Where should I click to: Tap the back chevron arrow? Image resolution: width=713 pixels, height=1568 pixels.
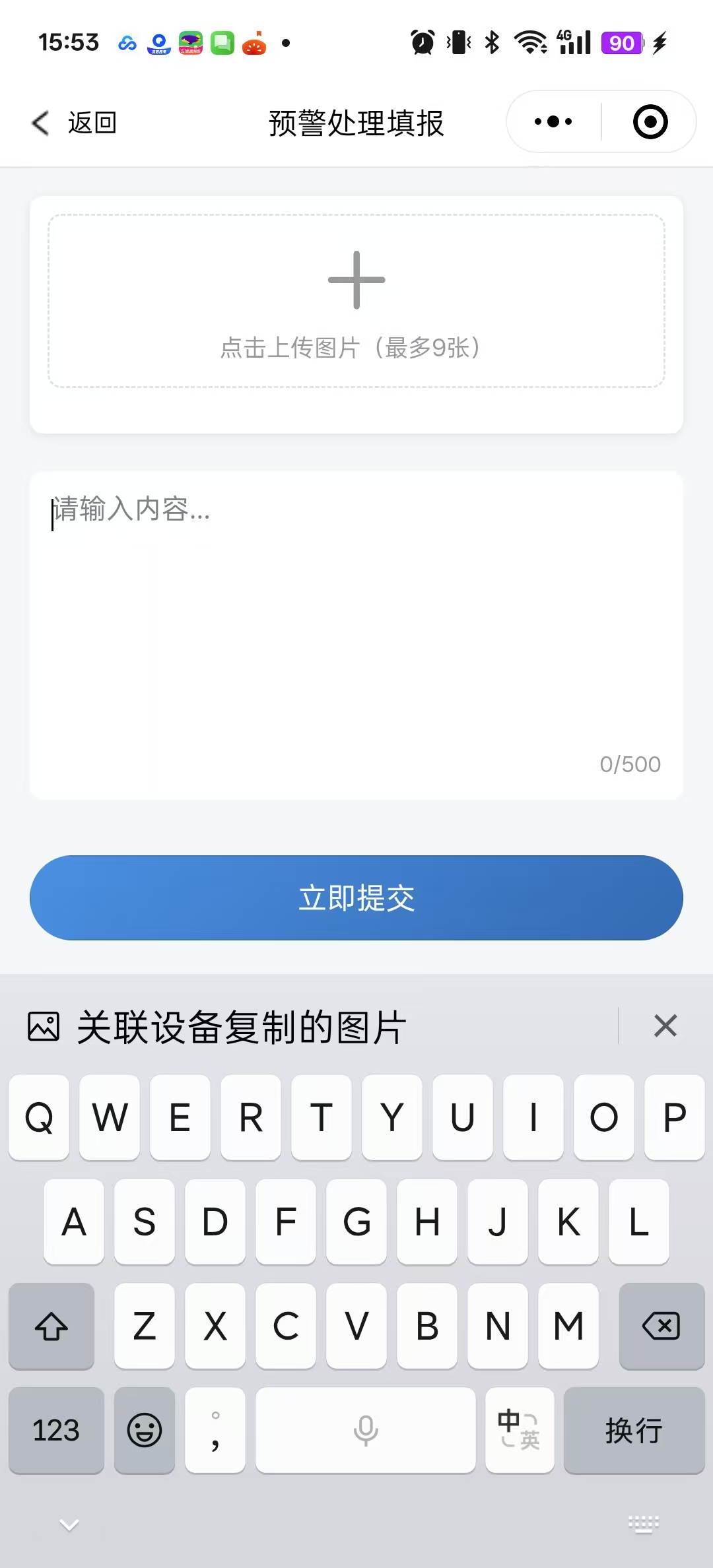[40, 123]
